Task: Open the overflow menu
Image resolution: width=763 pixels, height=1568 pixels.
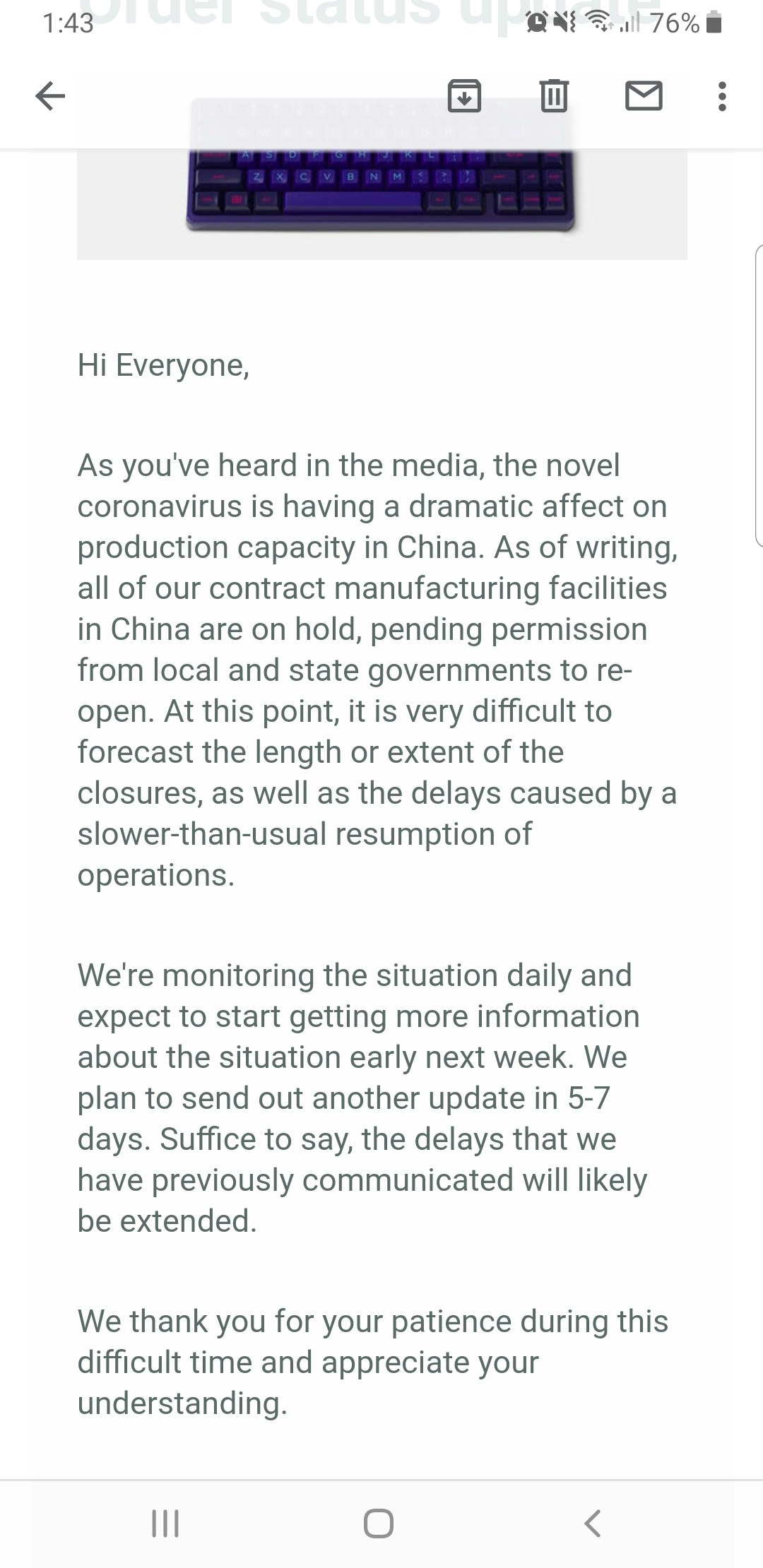Action: pos(721,95)
